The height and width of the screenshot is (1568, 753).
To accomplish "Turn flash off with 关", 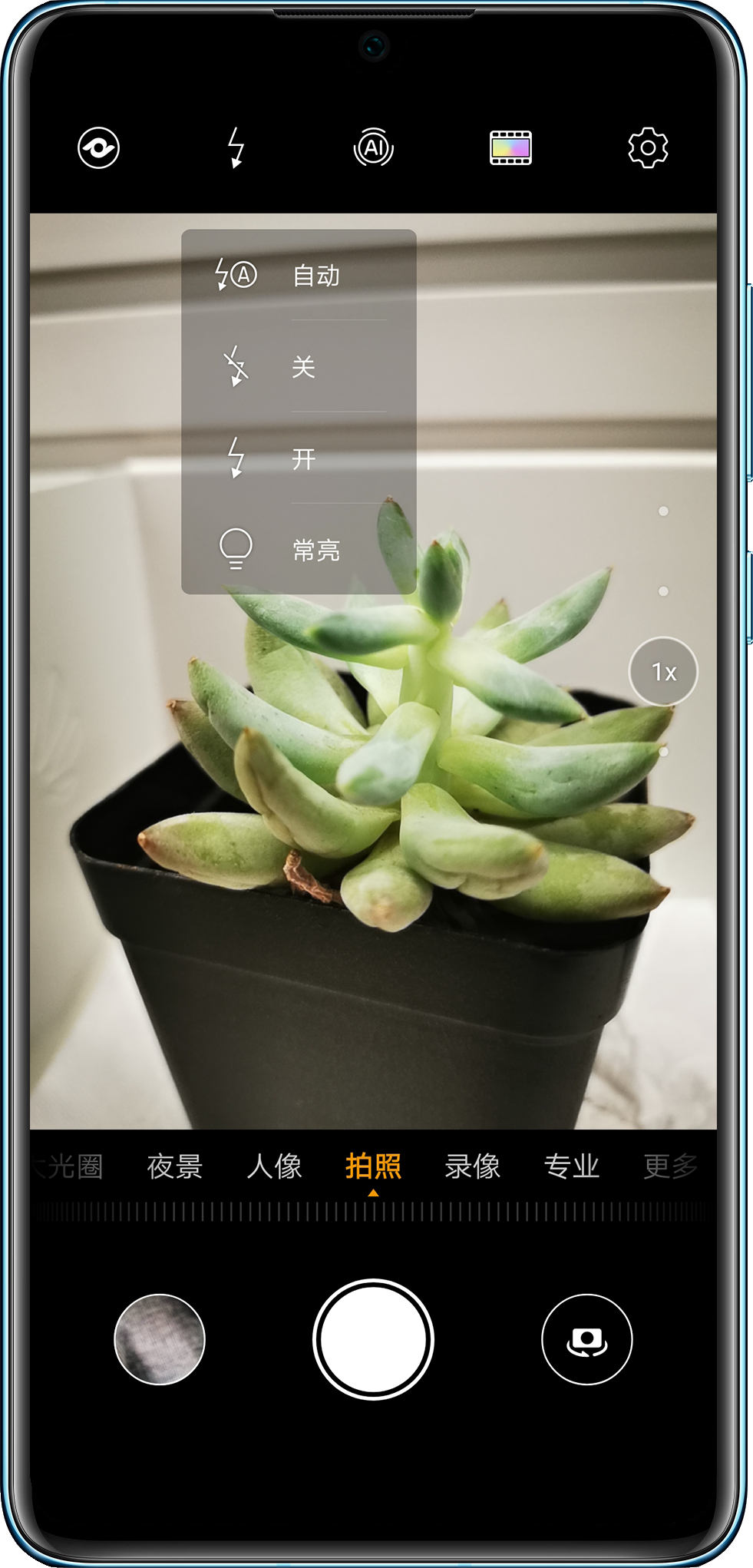I will coord(299,366).
